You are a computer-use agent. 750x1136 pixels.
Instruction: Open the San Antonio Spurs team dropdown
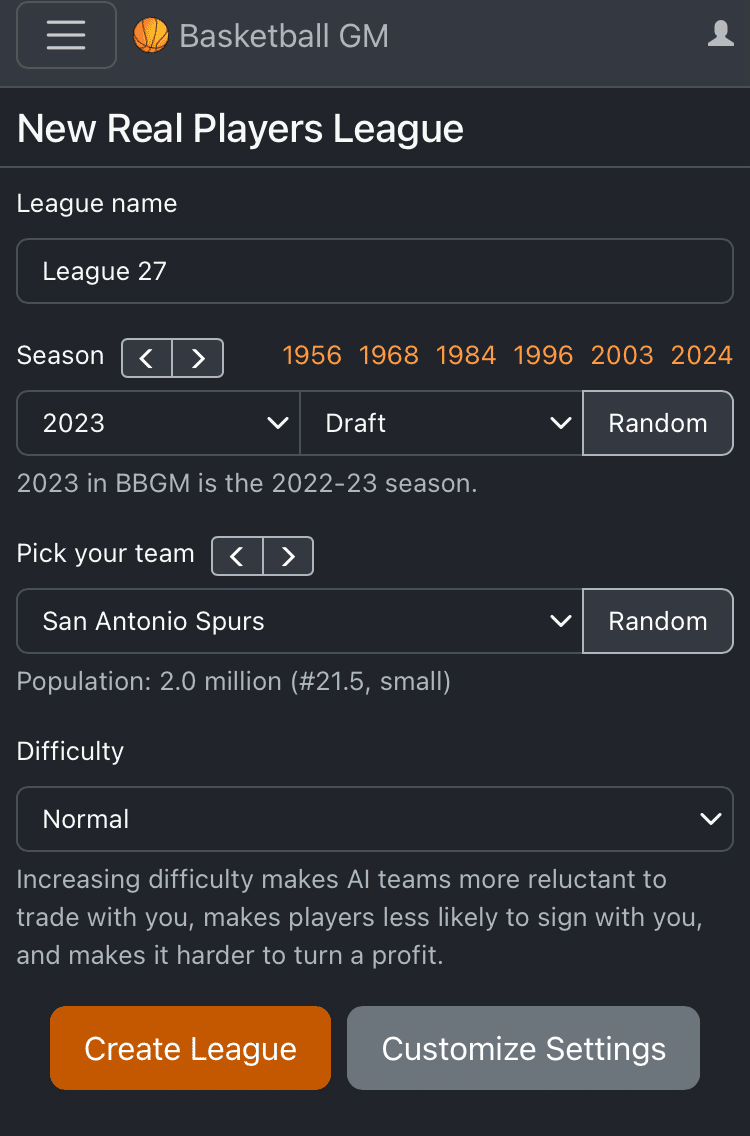[x=298, y=621]
